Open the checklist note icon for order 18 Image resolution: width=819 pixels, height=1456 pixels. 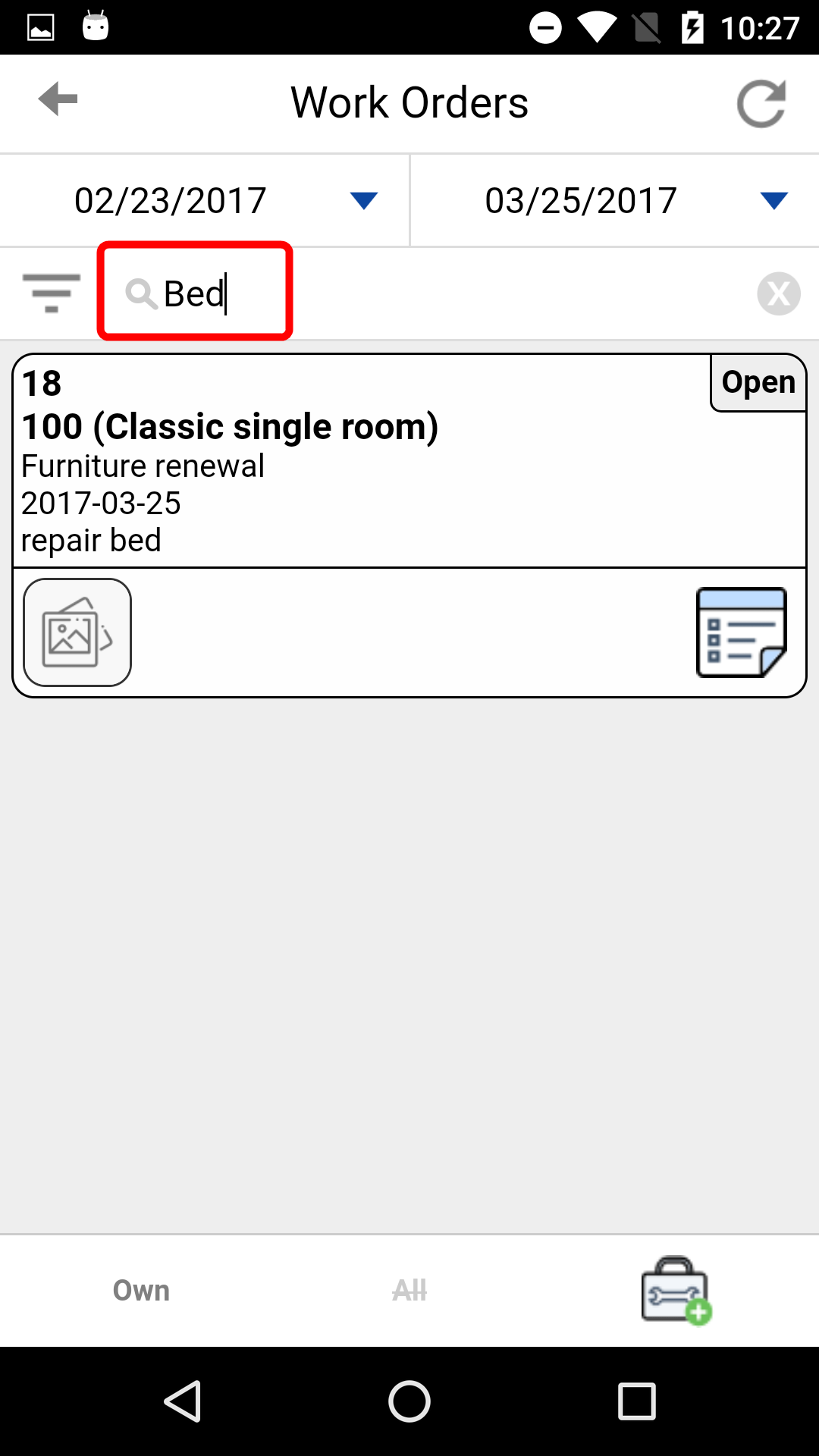pyautogui.click(x=742, y=632)
